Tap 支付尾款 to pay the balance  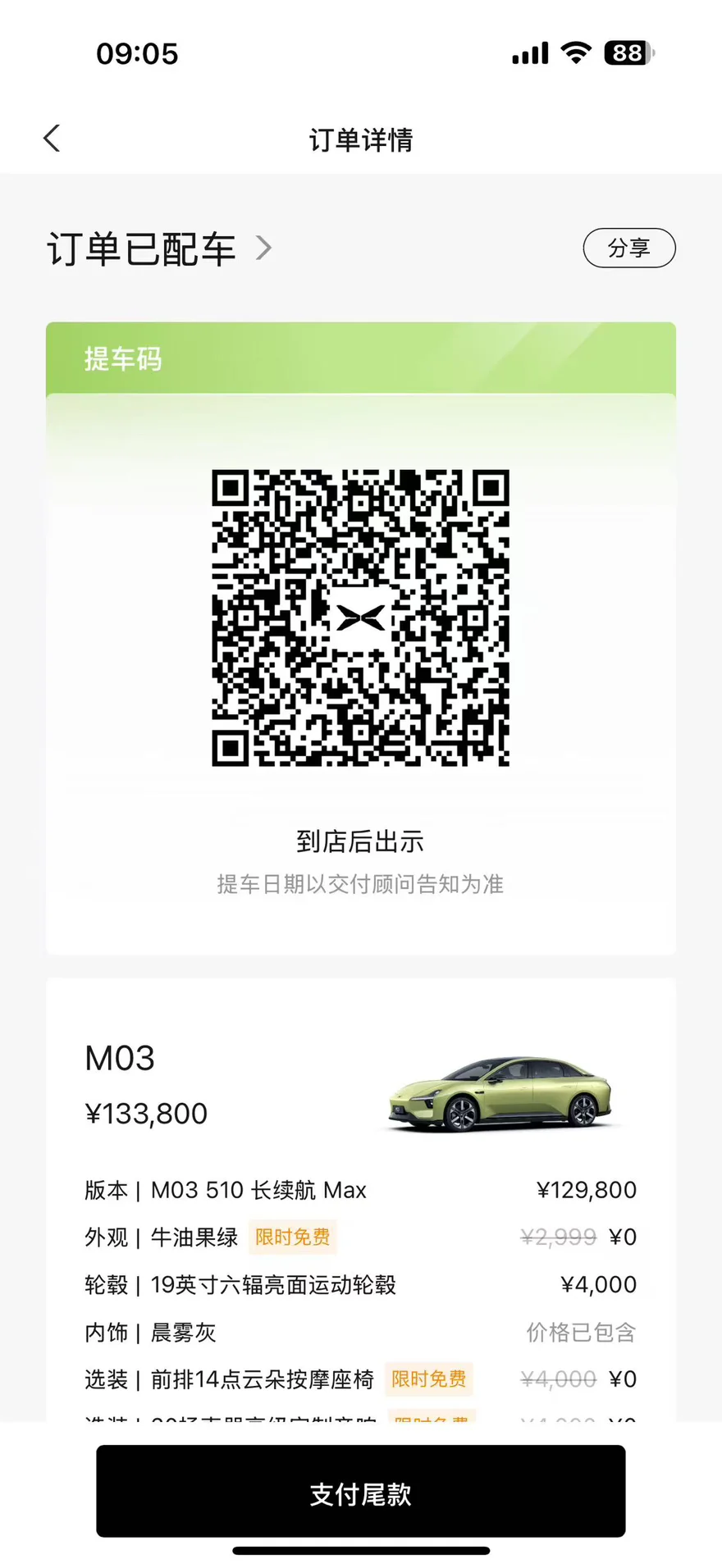pyautogui.click(x=361, y=1493)
